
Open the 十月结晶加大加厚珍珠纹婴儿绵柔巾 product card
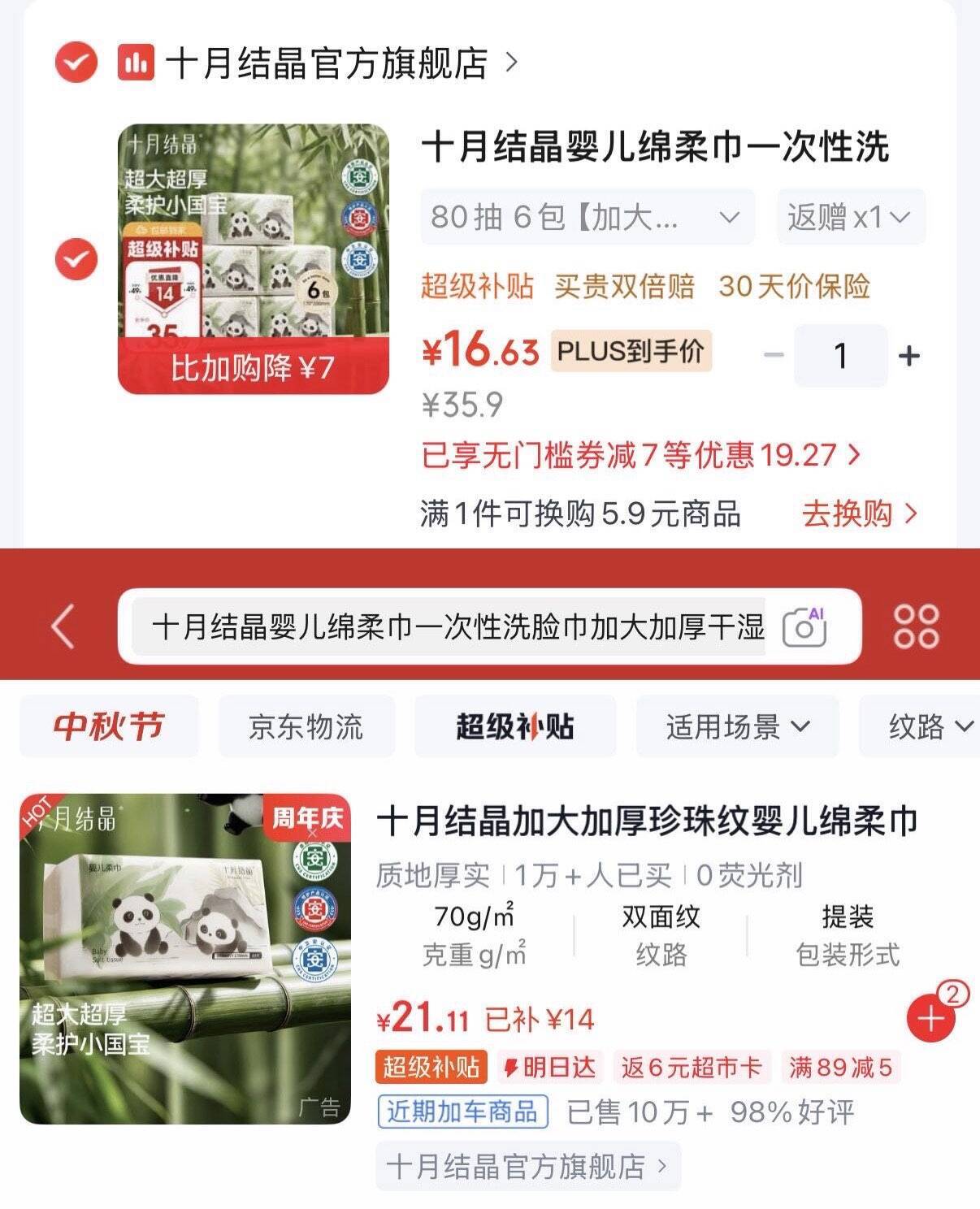pyautogui.click(x=647, y=821)
